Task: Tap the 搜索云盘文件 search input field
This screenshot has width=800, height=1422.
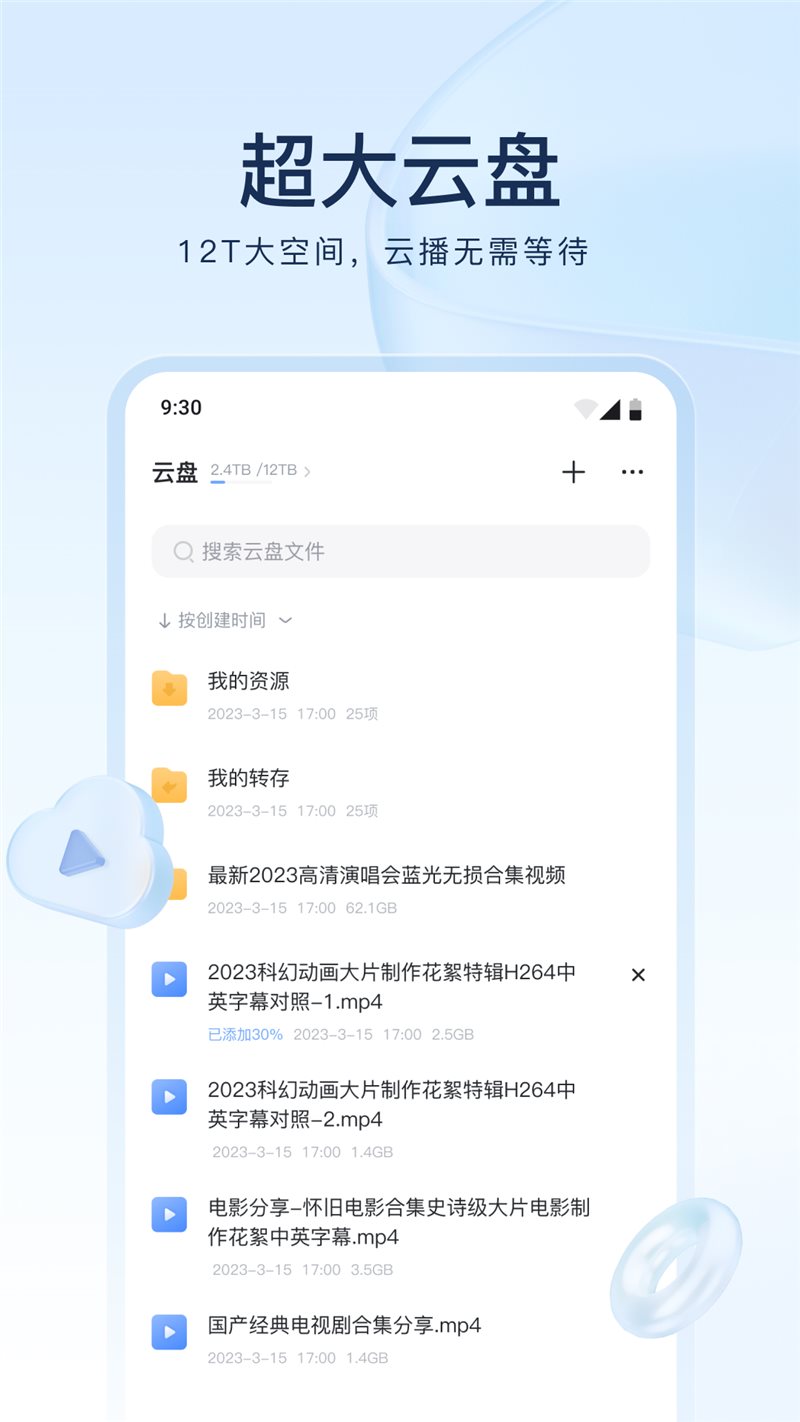Action: tap(400, 551)
